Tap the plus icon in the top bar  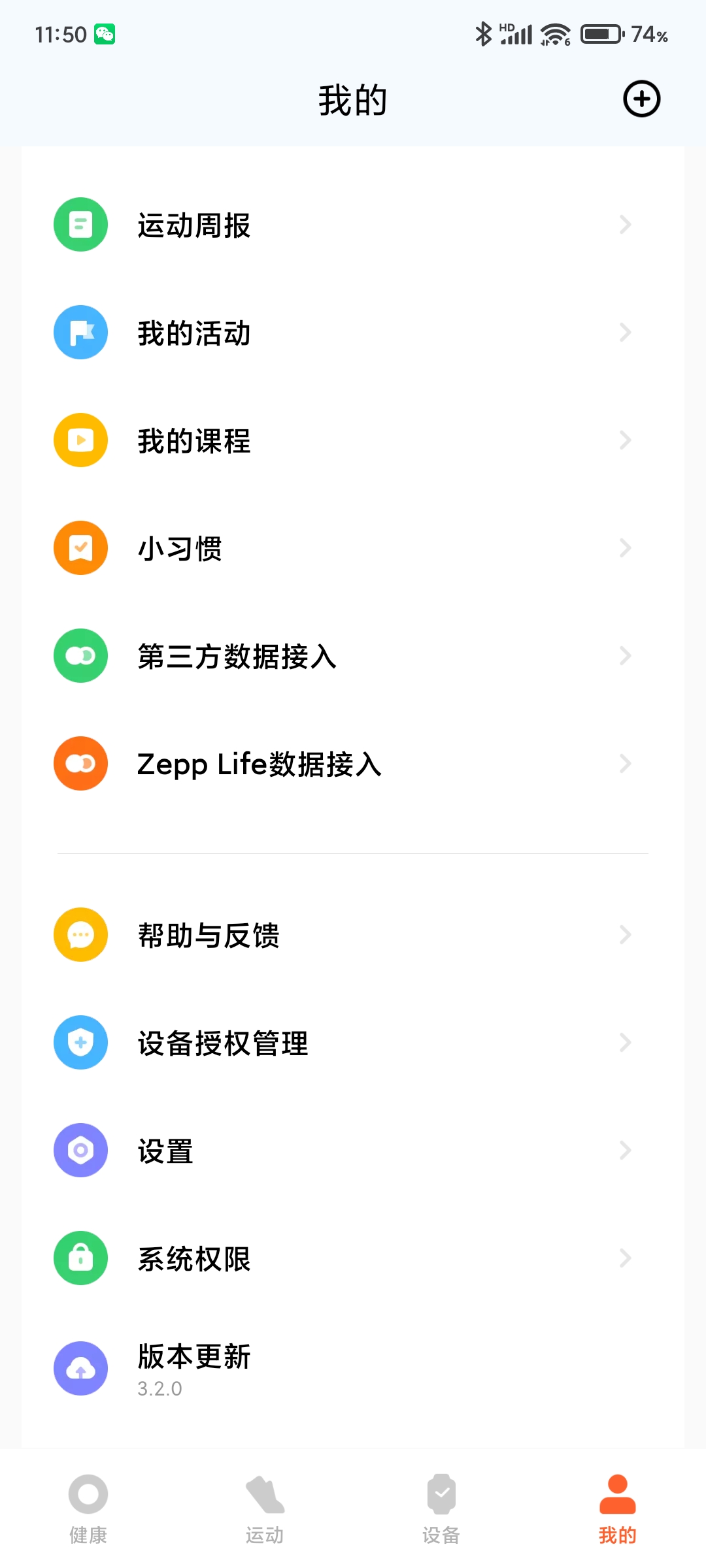tap(641, 99)
